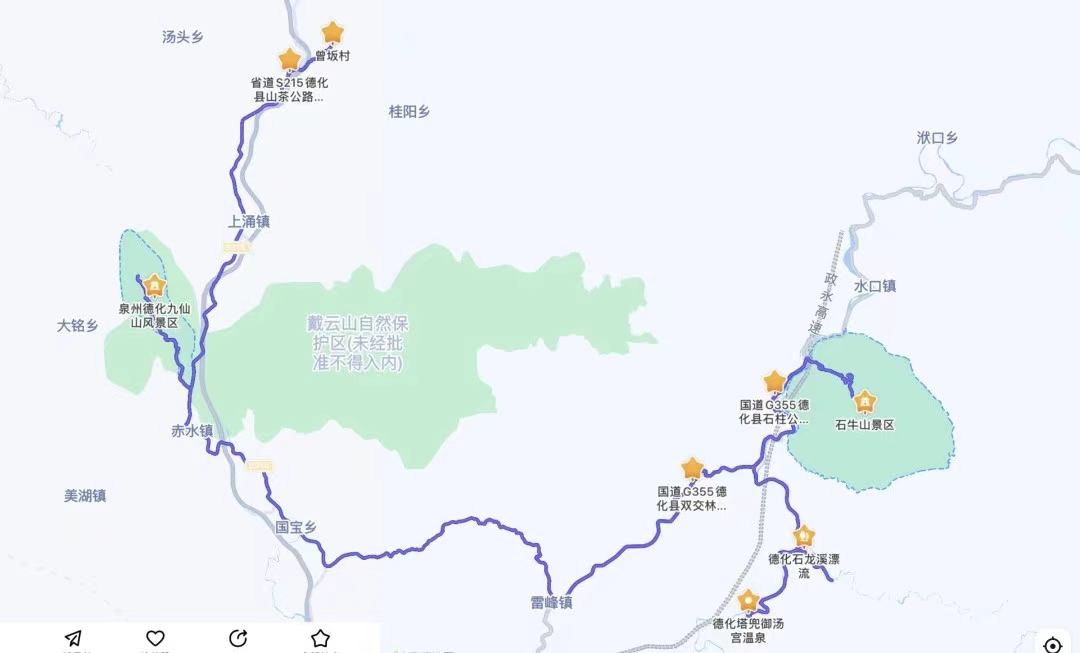Share the route via the arrow icon

tap(238, 638)
